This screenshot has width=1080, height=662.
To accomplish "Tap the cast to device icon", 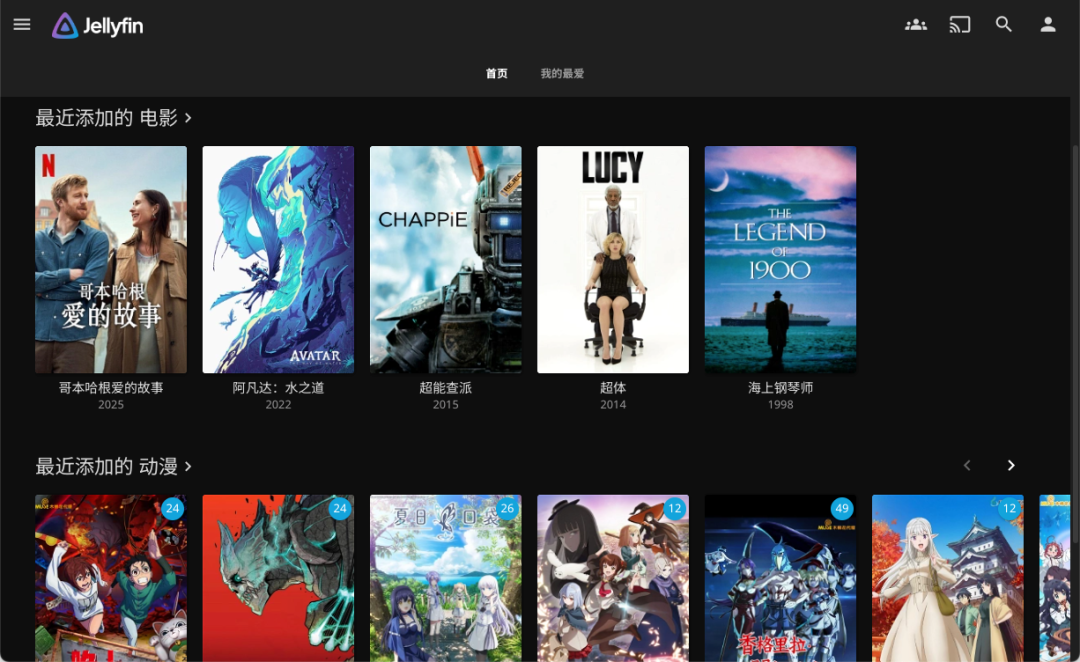I will point(960,25).
